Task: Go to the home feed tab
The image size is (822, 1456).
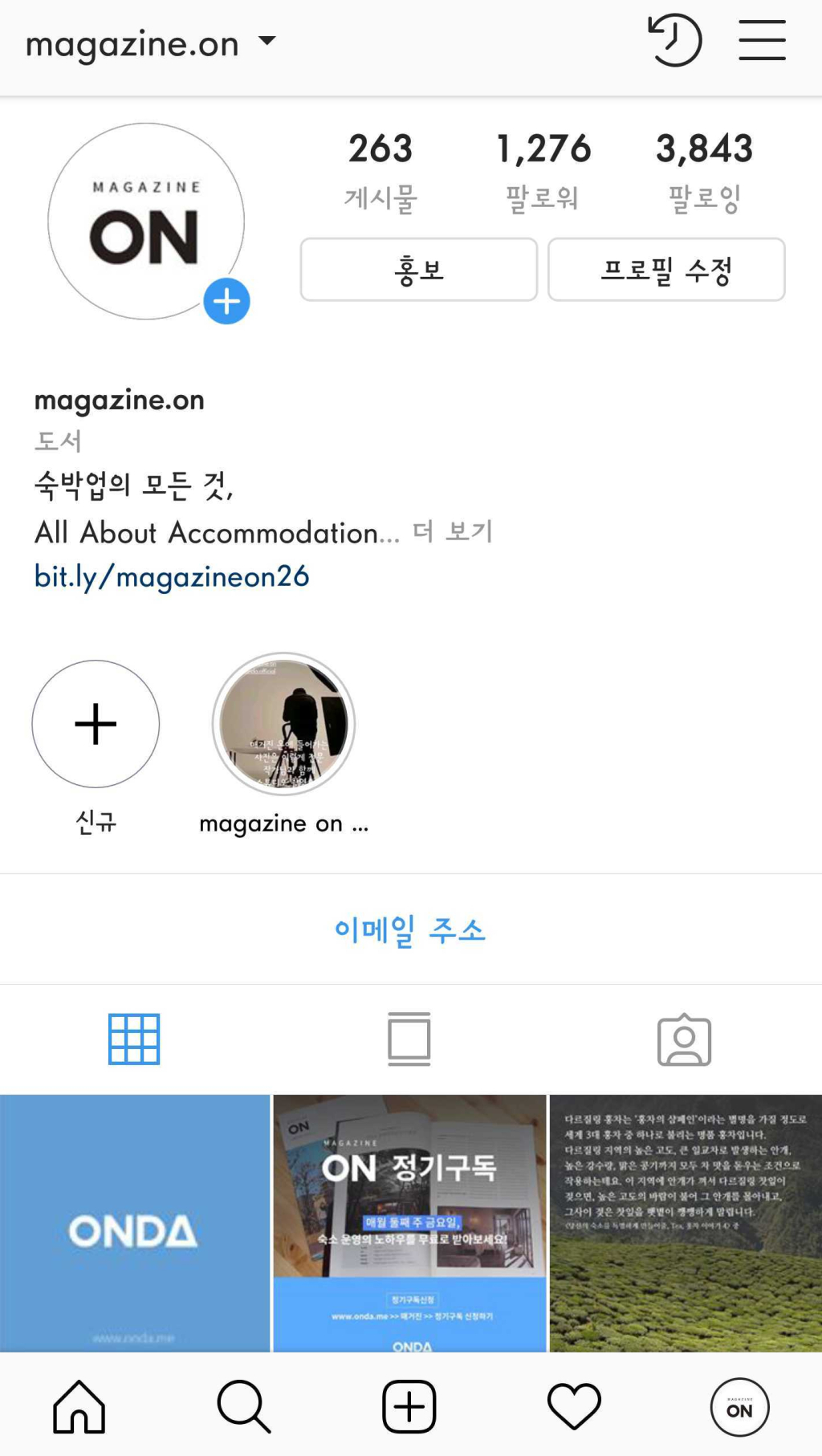Action: [79, 1406]
